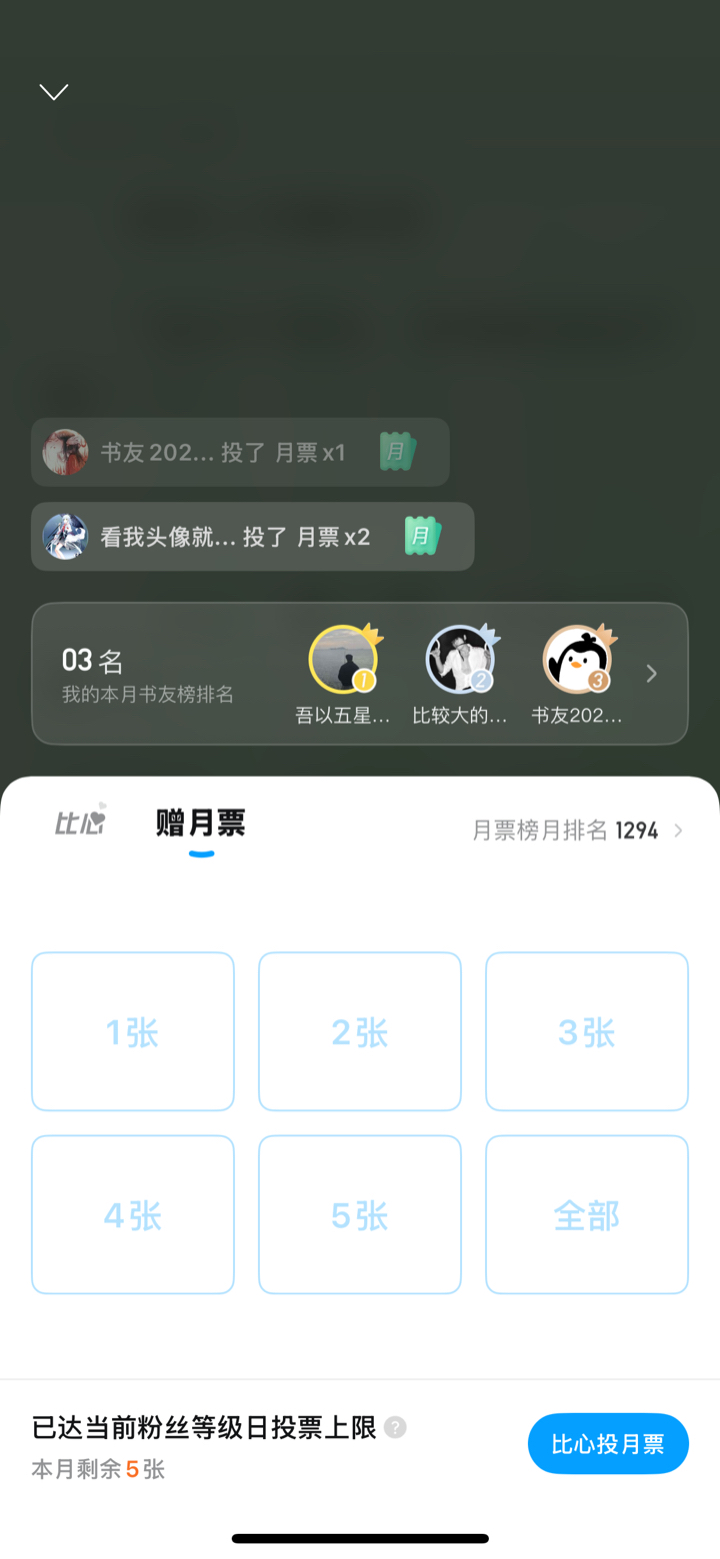View top-ranked fan 吾以五星… avatar
720x1559 pixels.
point(344,660)
